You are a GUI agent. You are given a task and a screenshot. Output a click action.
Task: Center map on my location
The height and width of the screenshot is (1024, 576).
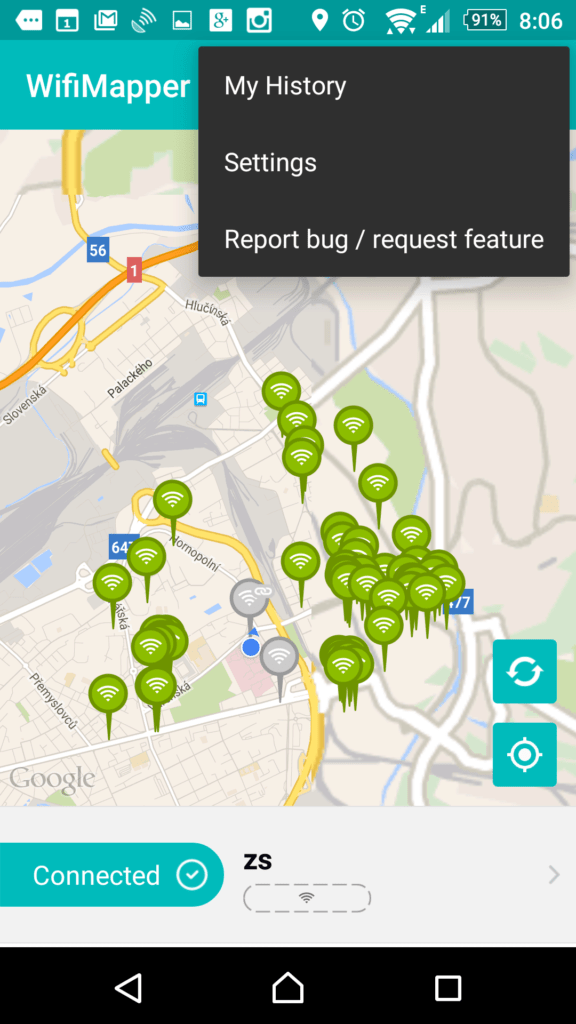coord(524,754)
